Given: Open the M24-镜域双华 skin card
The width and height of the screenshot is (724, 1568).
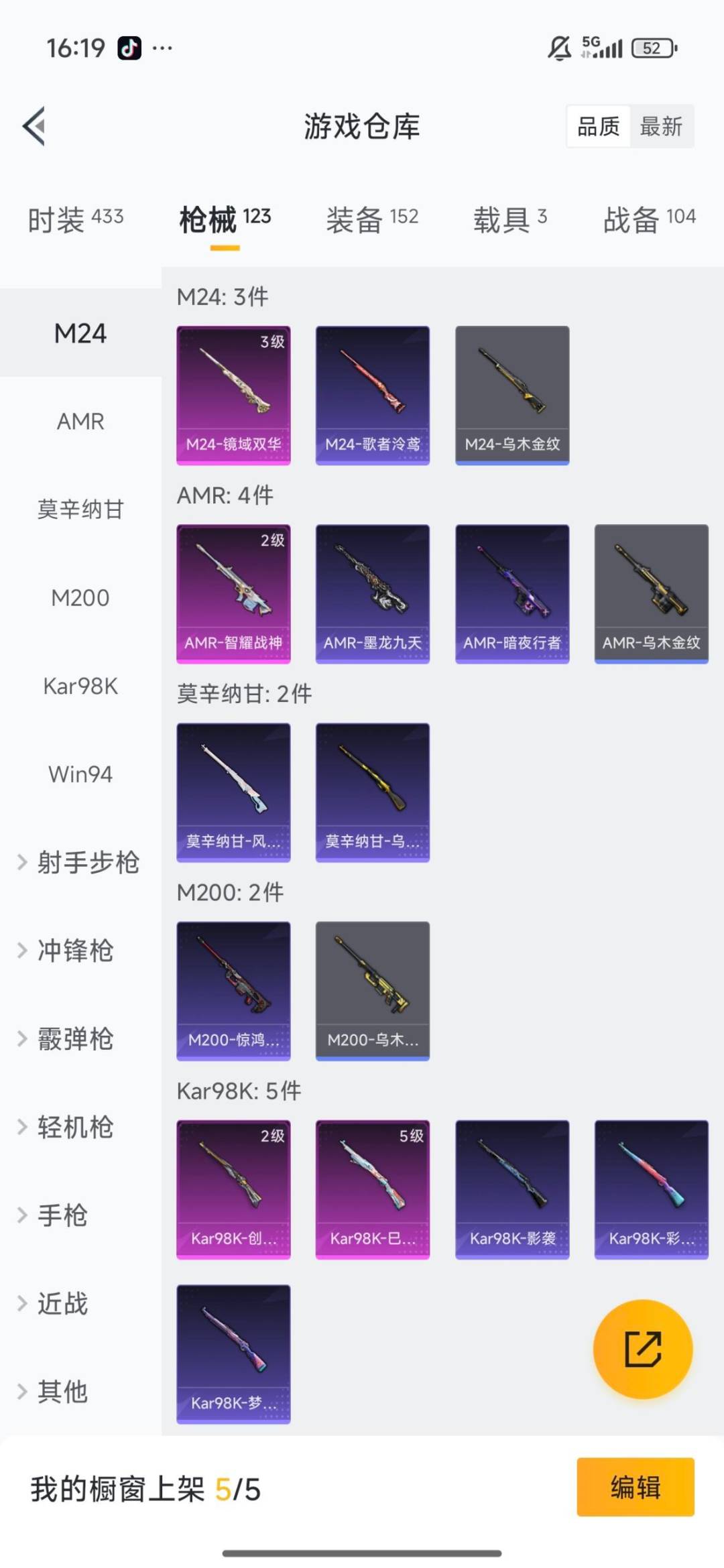Looking at the screenshot, I should tap(233, 393).
